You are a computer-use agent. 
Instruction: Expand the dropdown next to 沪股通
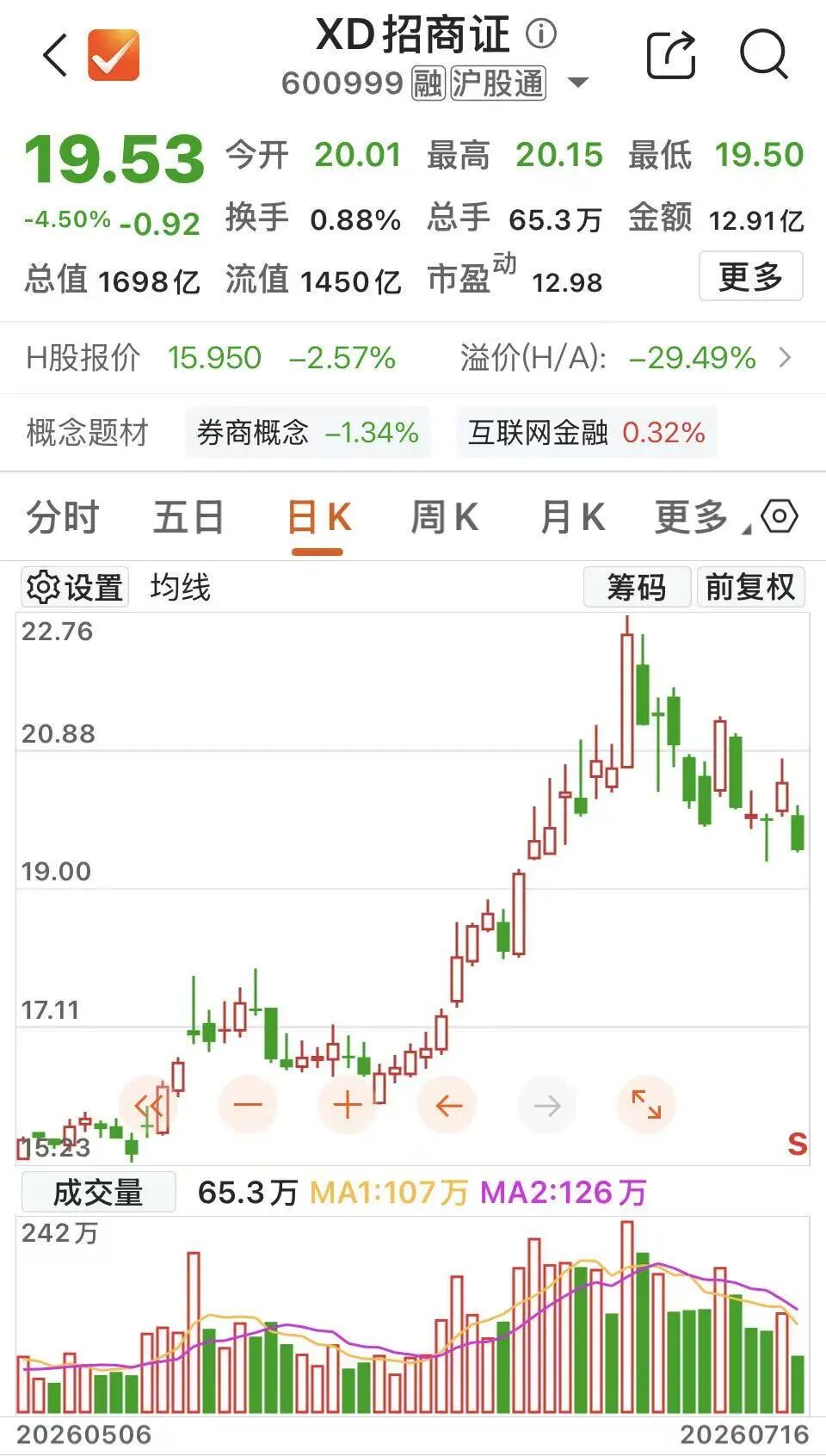click(578, 83)
